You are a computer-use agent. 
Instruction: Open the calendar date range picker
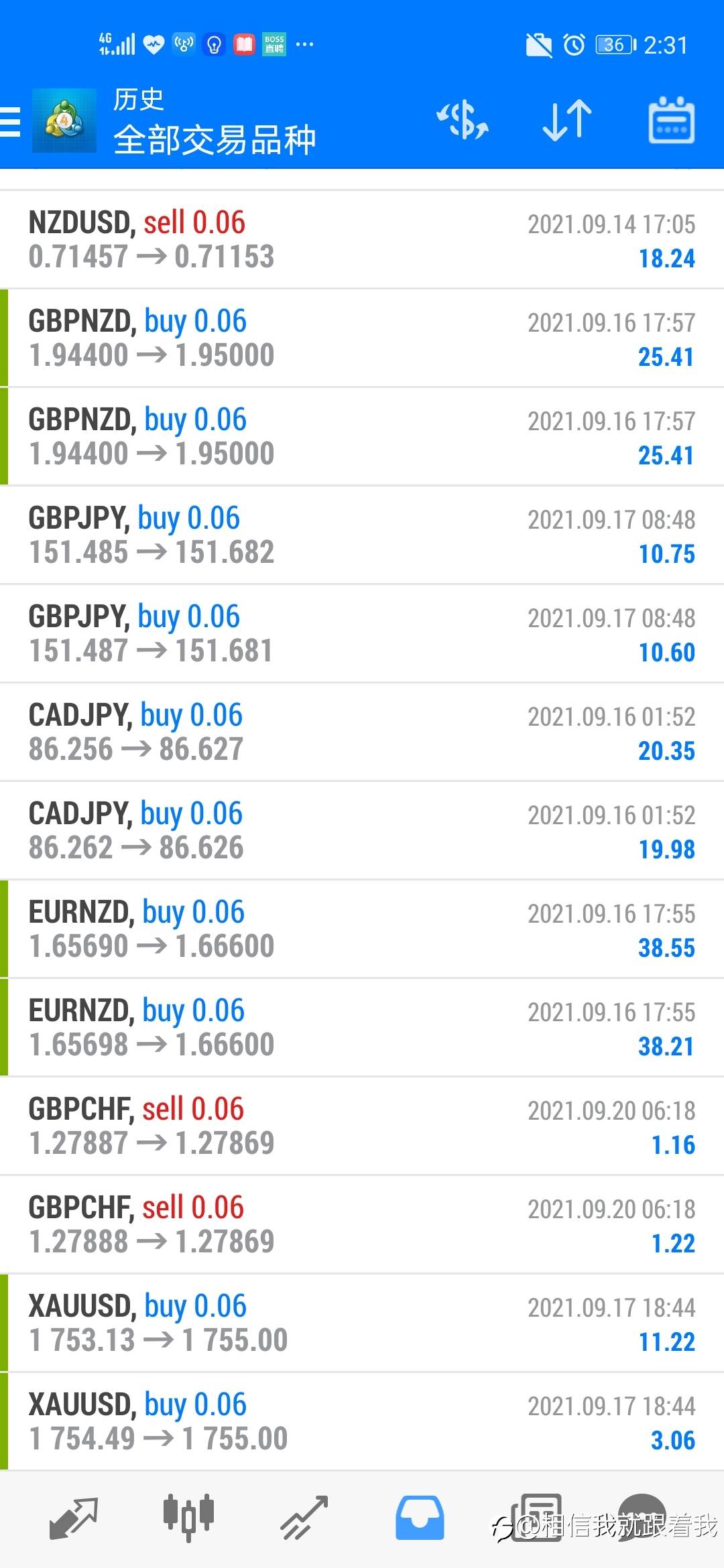coord(672,121)
